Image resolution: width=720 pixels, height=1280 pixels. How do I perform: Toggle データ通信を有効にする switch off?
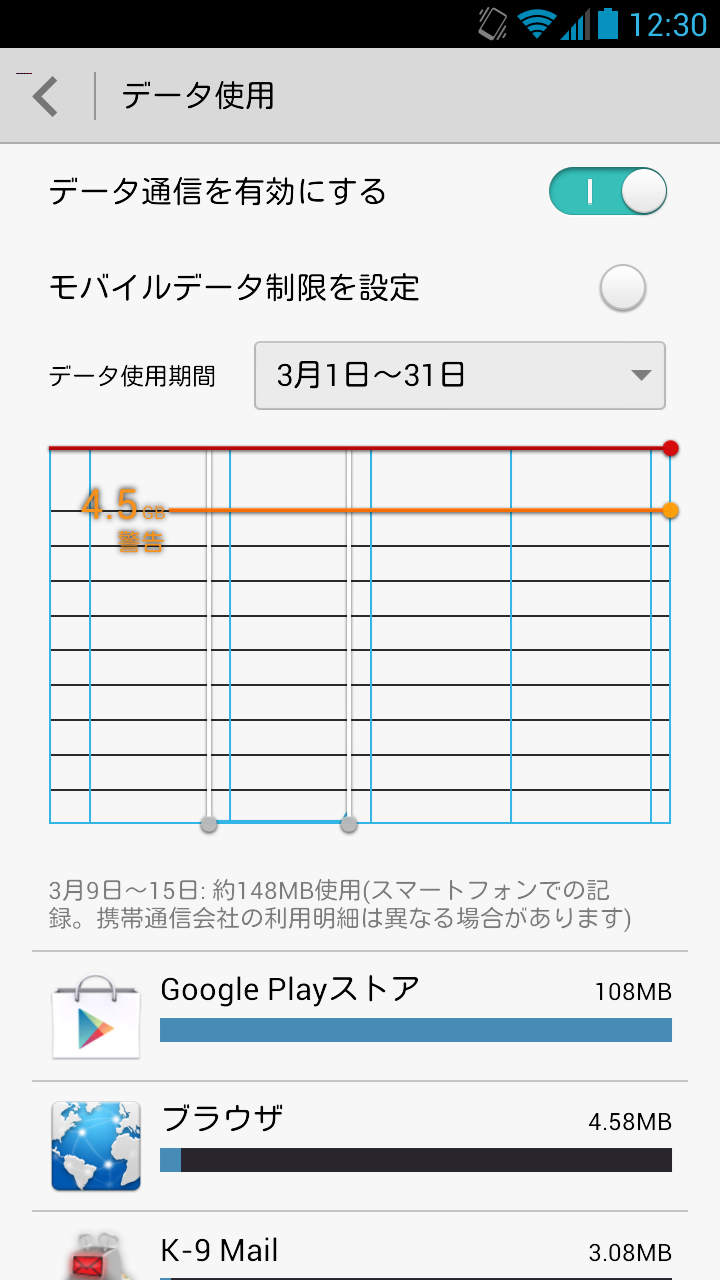click(607, 191)
